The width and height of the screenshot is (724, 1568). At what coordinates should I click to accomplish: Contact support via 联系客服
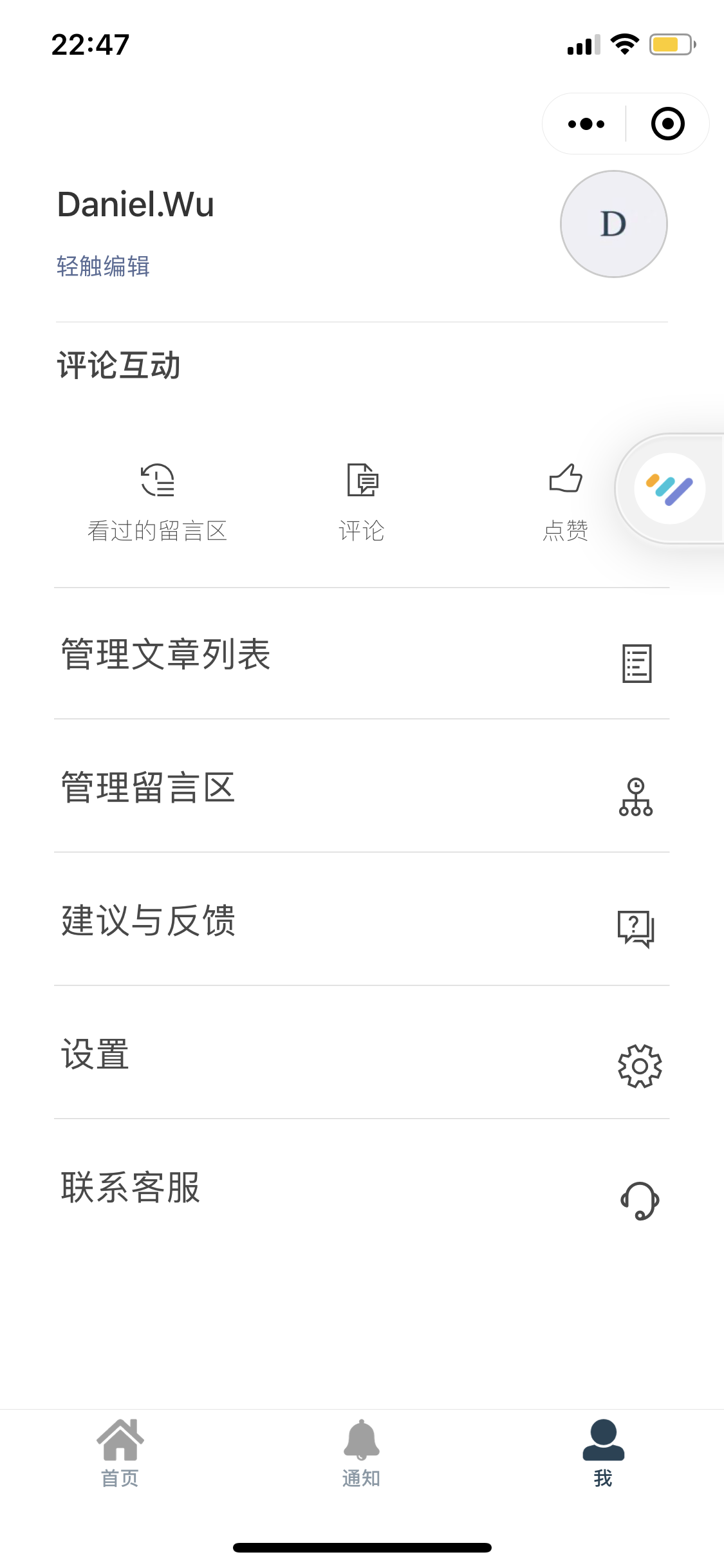(x=362, y=1186)
